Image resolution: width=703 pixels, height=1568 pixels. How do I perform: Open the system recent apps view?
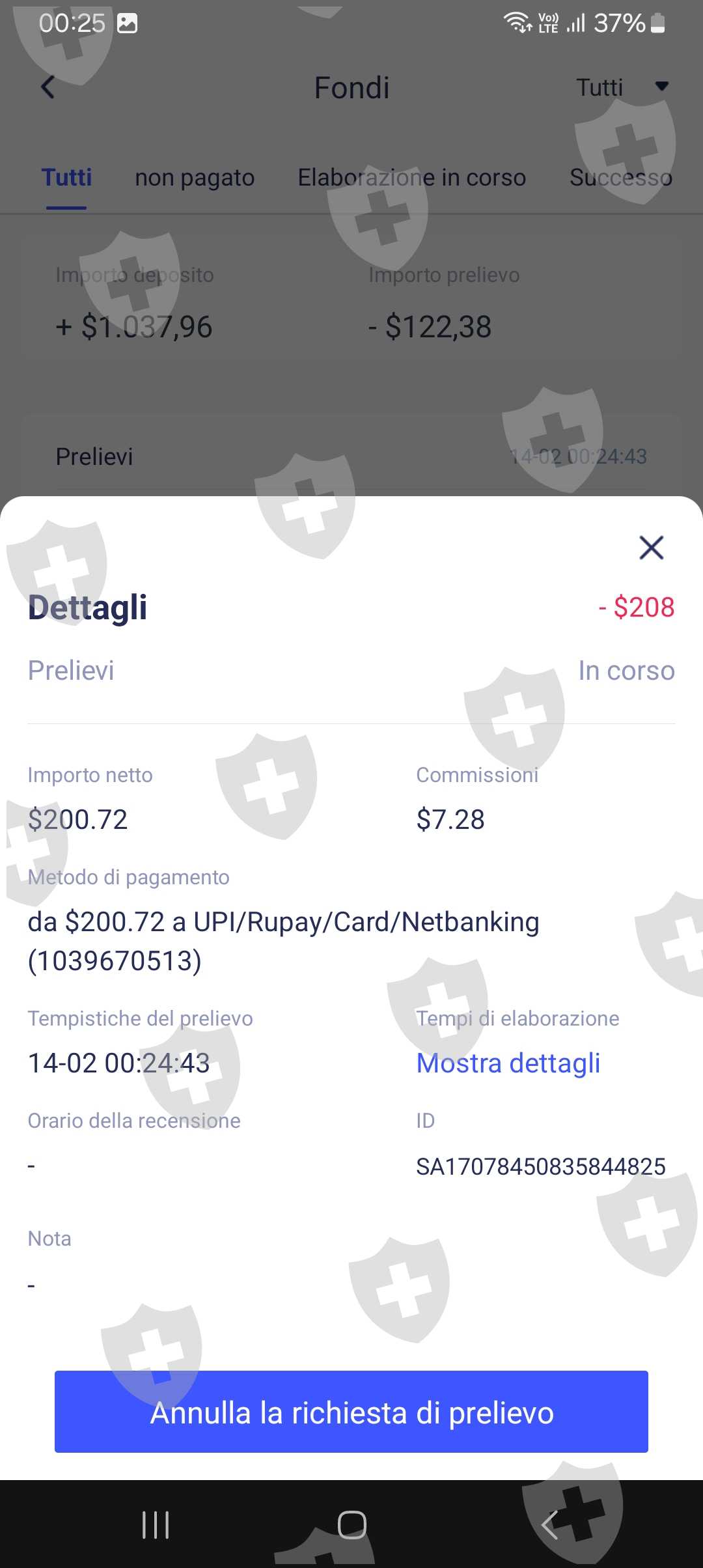pyautogui.click(x=156, y=1525)
